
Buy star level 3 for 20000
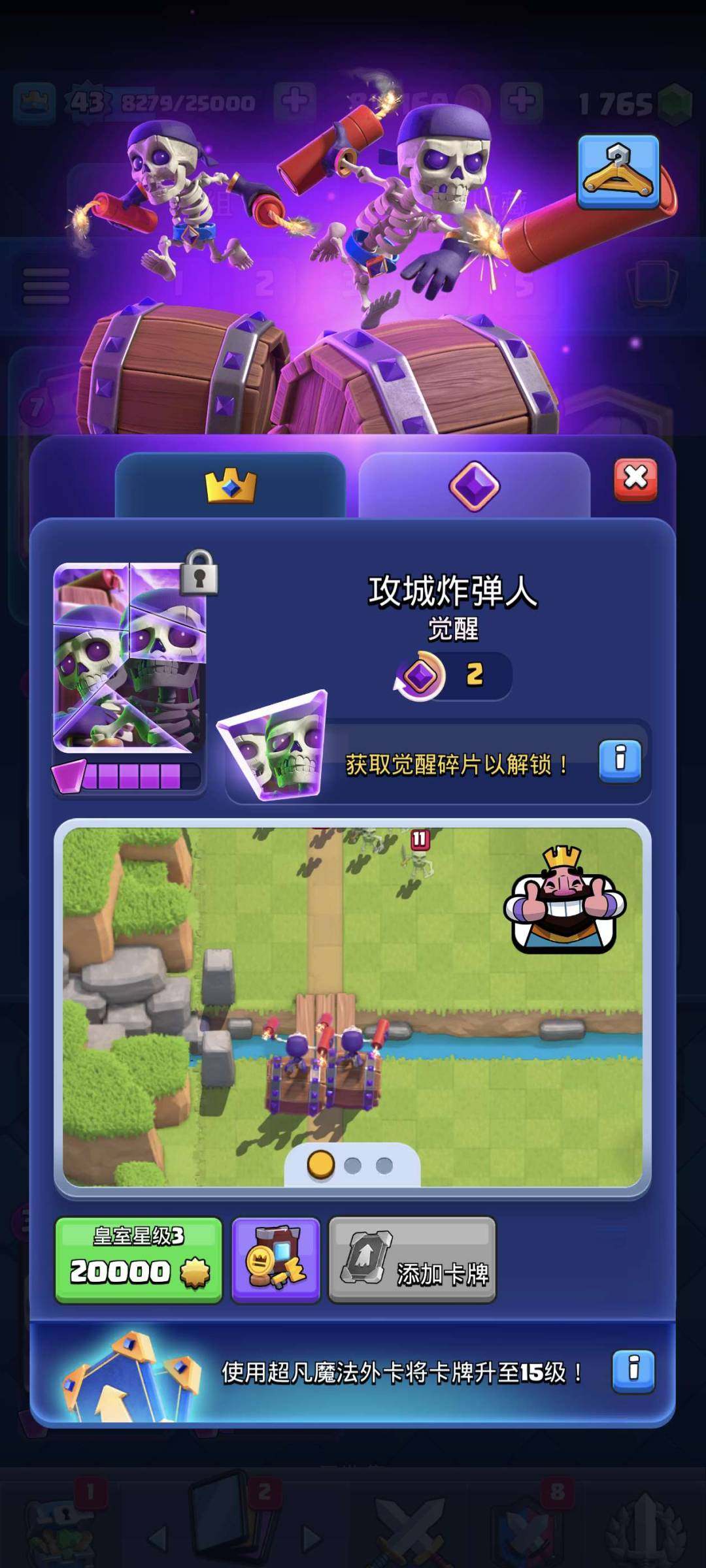[x=139, y=1260]
